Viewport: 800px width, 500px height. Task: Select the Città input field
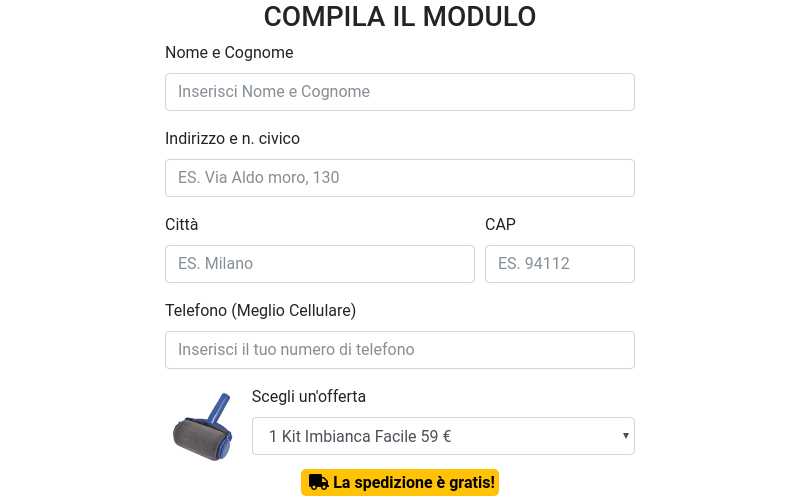(x=319, y=264)
